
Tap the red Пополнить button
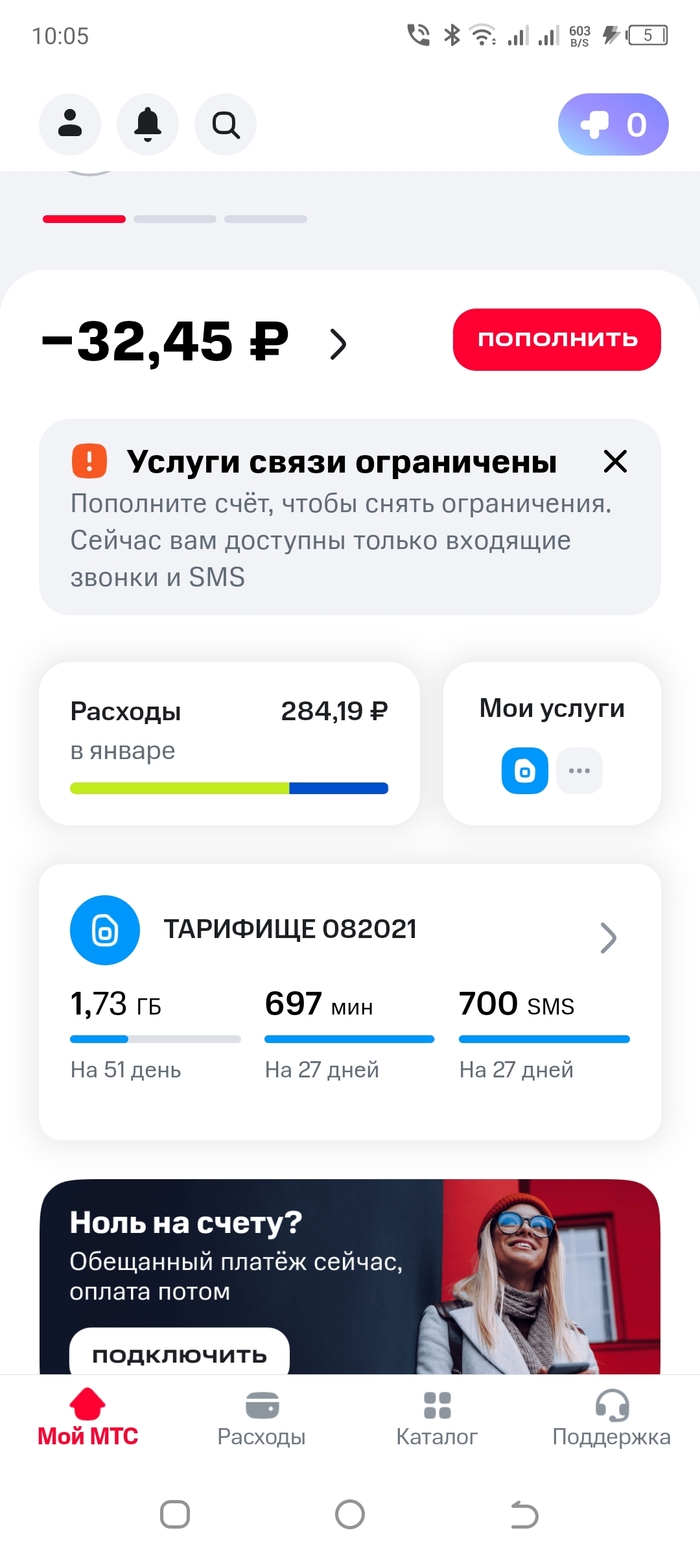click(x=557, y=339)
